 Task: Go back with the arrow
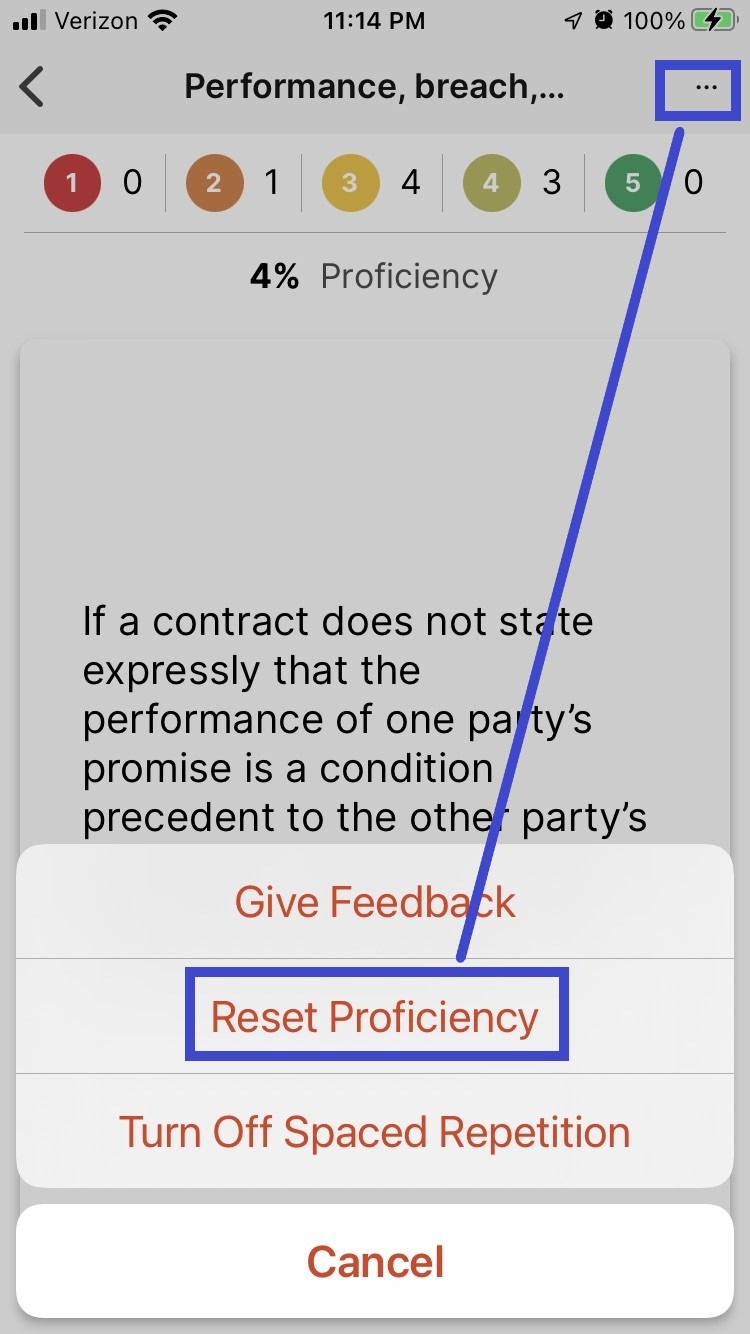[x=32, y=87]
